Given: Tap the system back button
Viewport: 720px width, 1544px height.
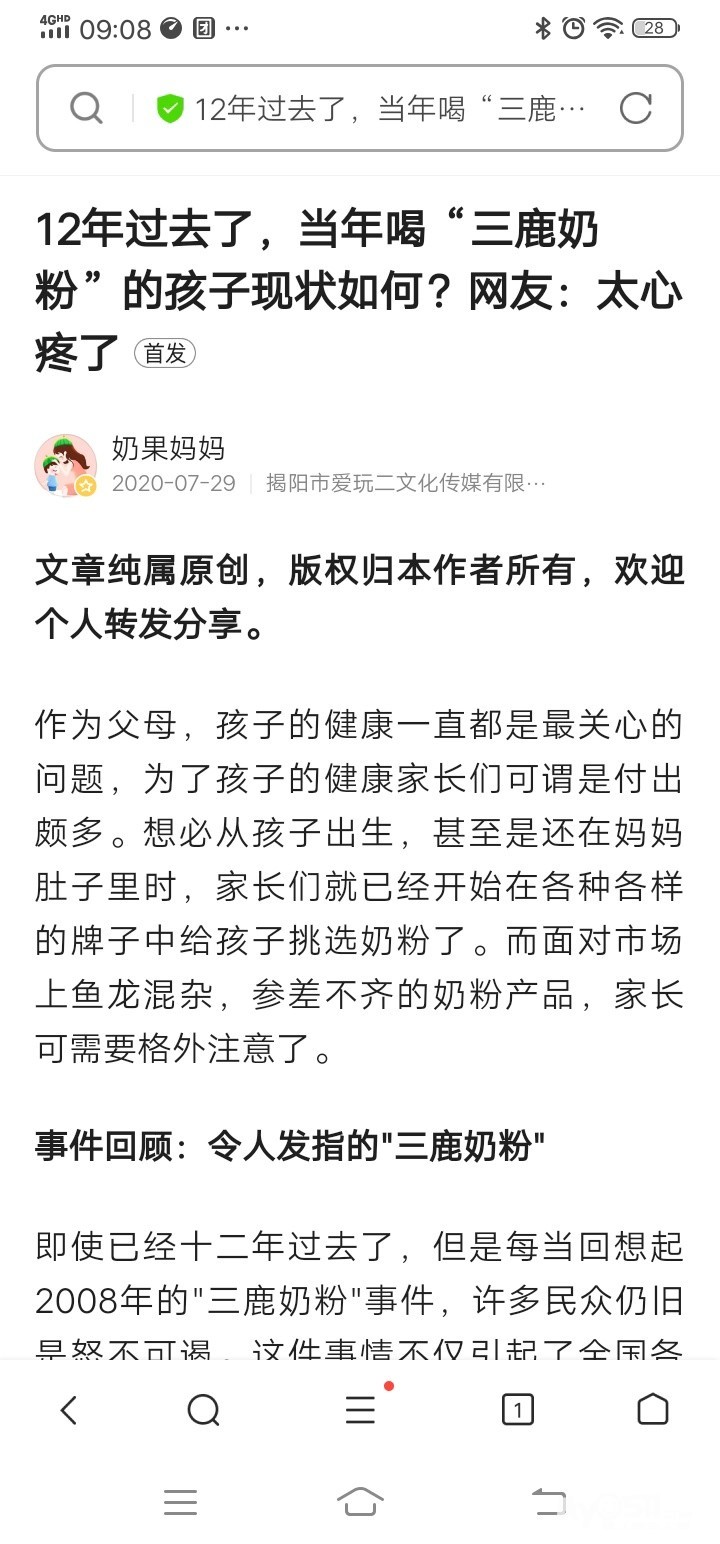Looking at the screenshot, I should (548, 1501).
